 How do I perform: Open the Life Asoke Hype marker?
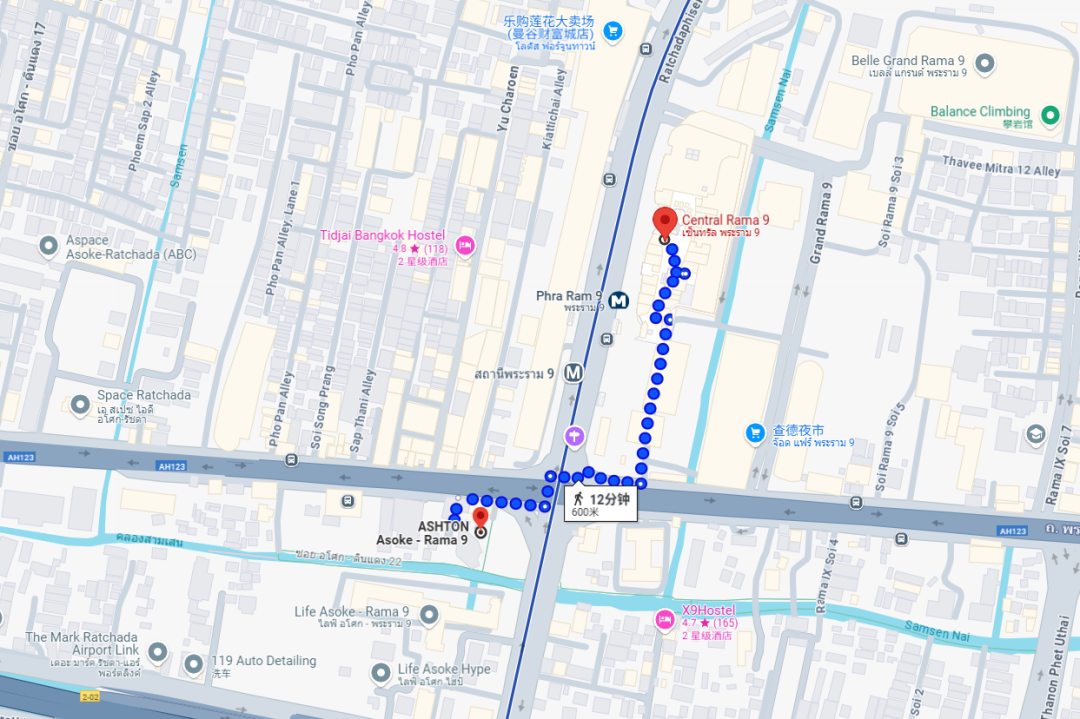[x=380, y=673]
